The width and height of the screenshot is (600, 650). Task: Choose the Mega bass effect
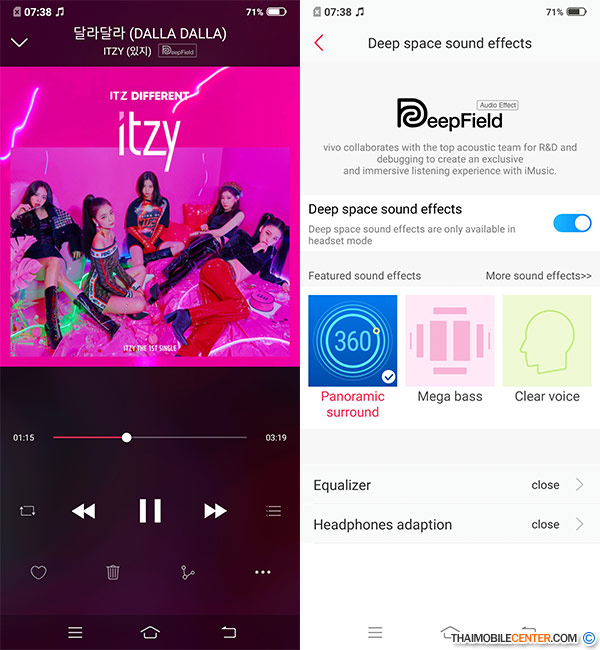[449, 342]
